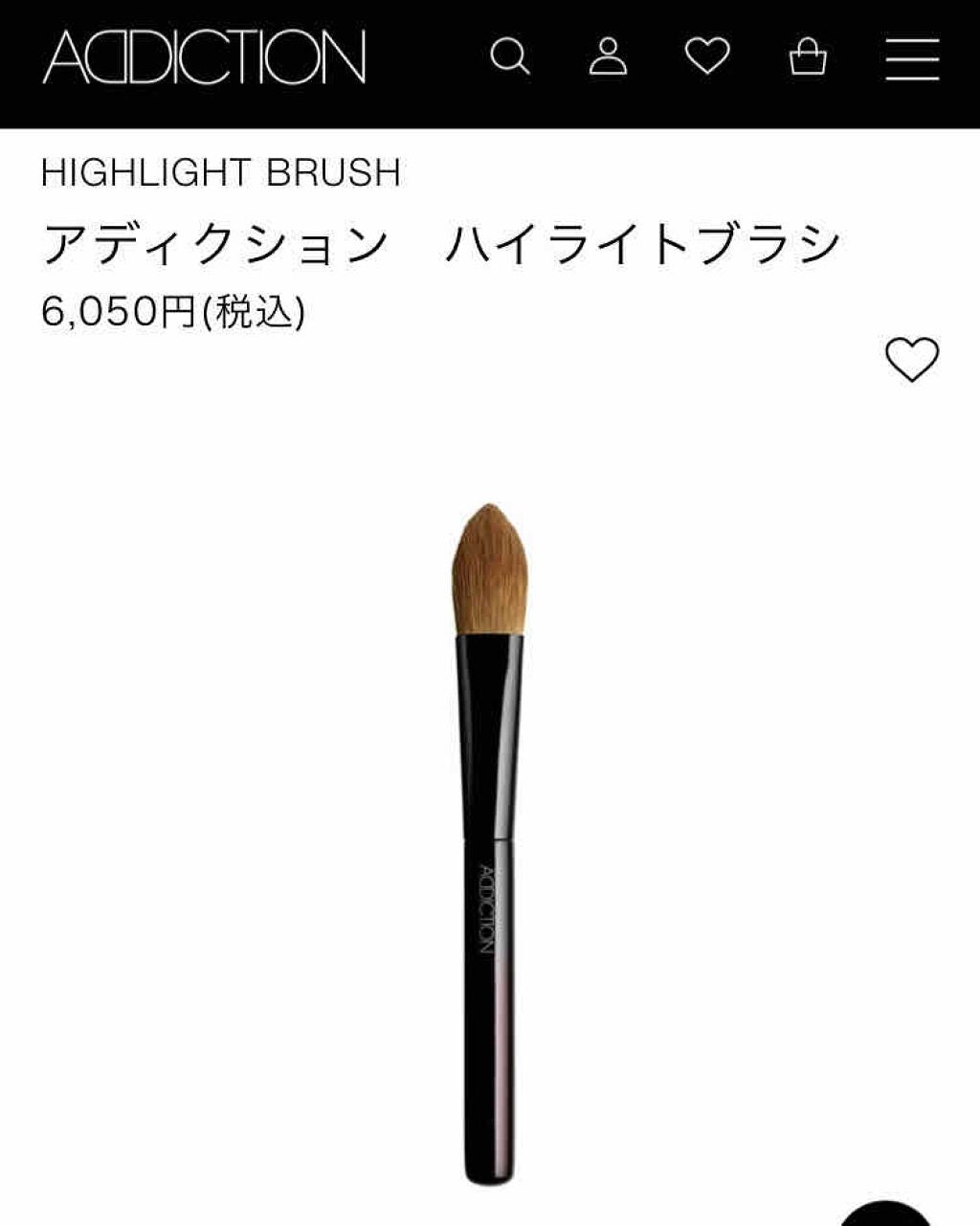The height and width of the screenshot is (1226, 980).
Task: Open the hamburger menu
Action: point(912,57)
